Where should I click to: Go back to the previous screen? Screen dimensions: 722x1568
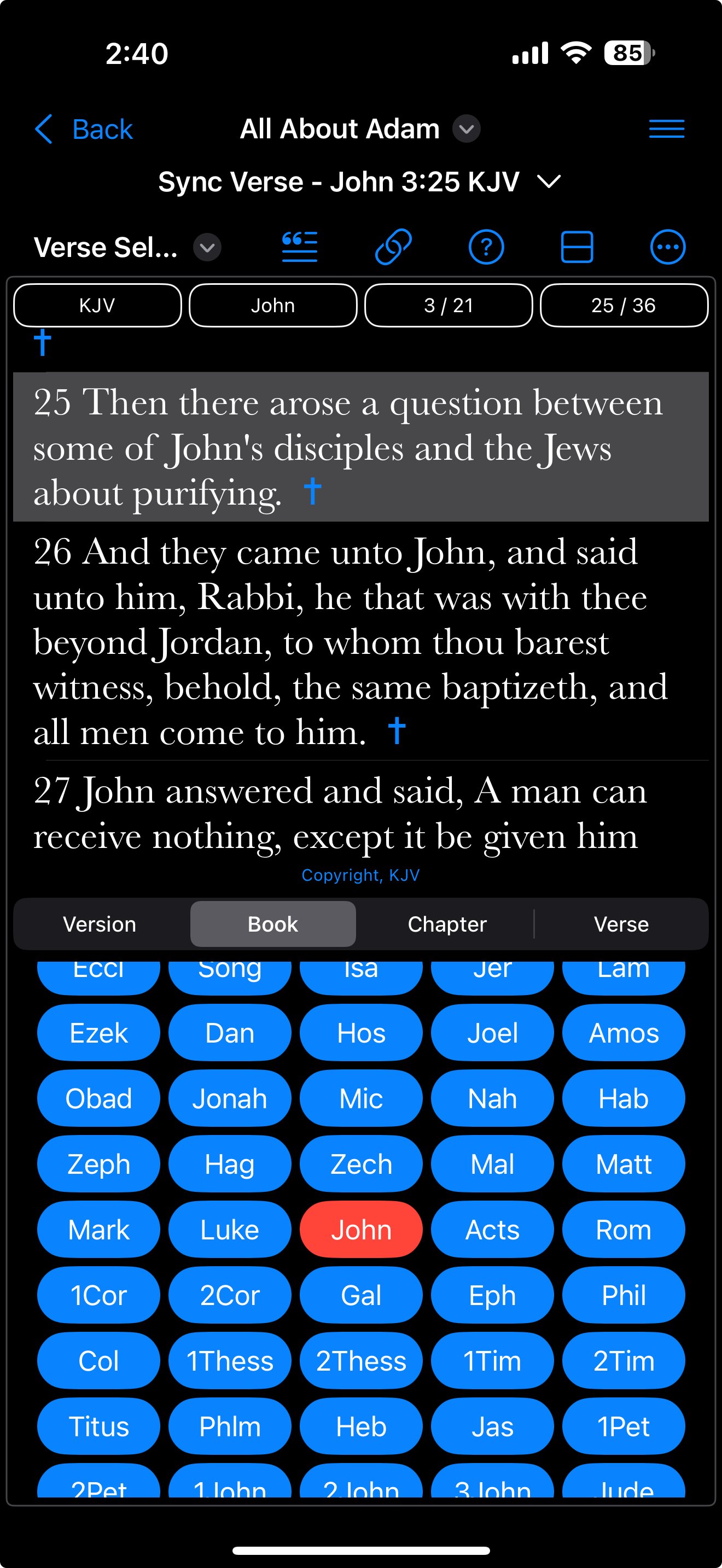pos(83,129)
